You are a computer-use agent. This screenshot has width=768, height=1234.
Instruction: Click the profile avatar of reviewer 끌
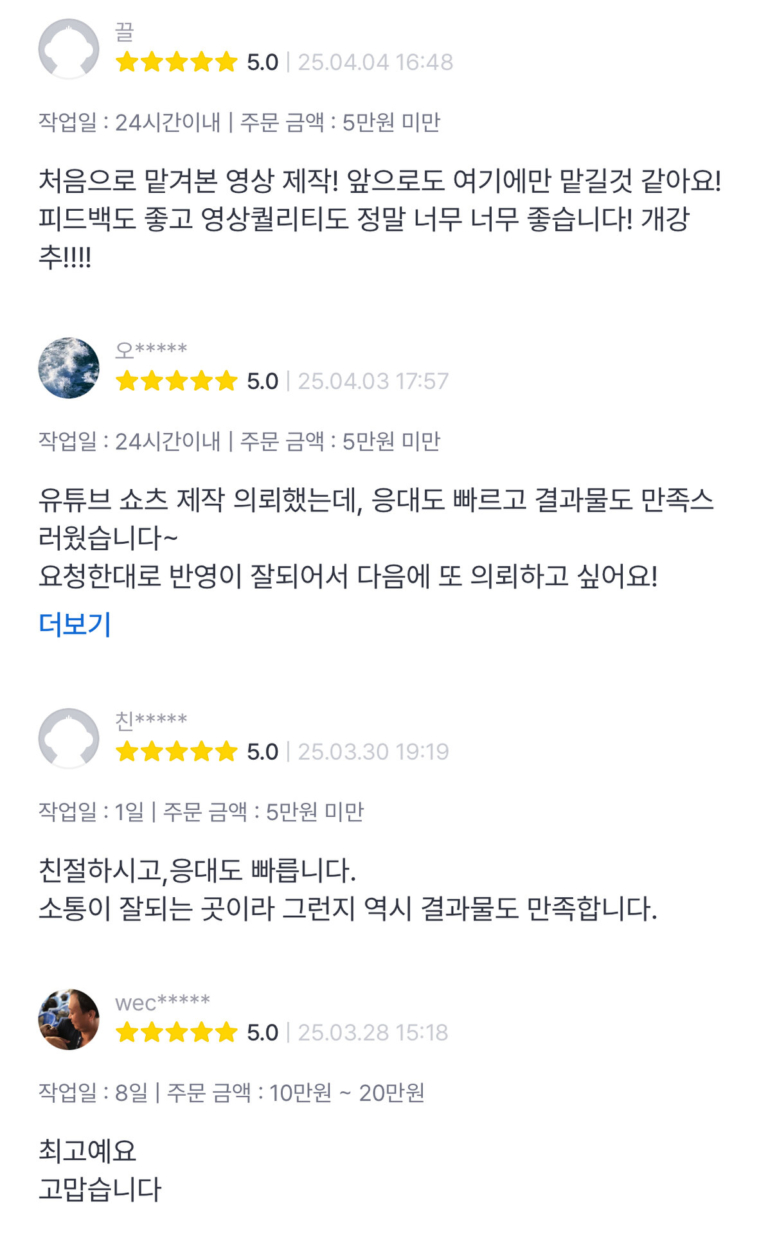tap(68, 47)
